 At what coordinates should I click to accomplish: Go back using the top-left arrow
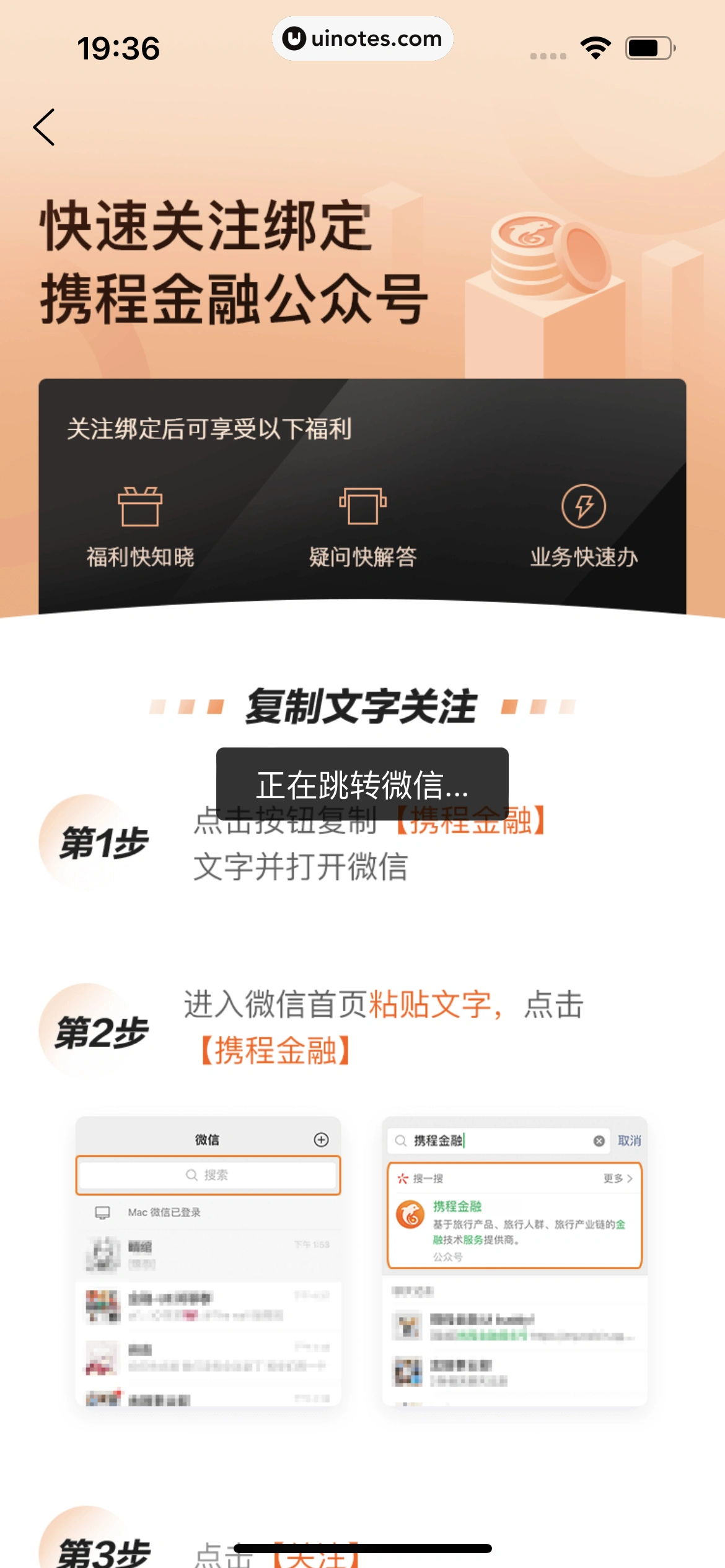[44, 127]
